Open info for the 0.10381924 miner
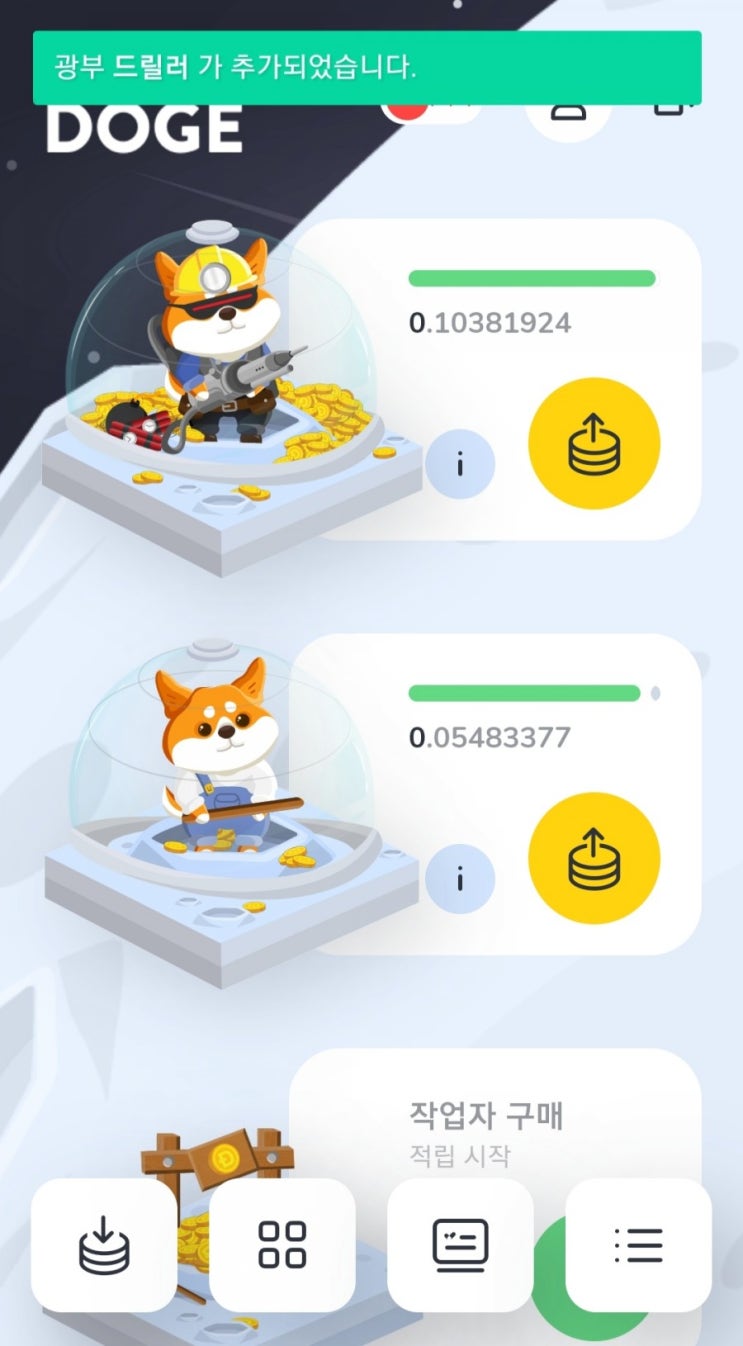Image resolution: width=743 pixels, height=1346 pixels. coord(460,464)
